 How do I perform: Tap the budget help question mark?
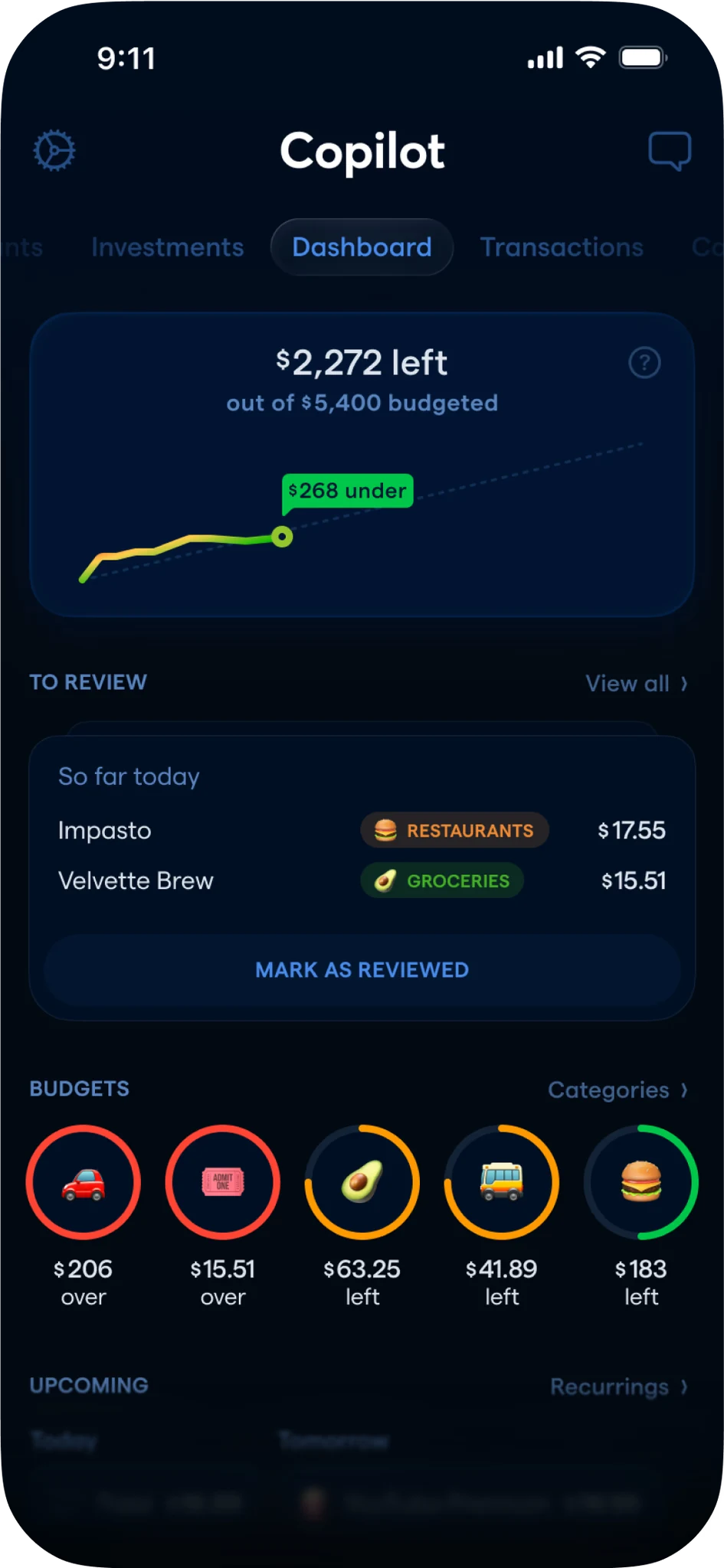644,363
